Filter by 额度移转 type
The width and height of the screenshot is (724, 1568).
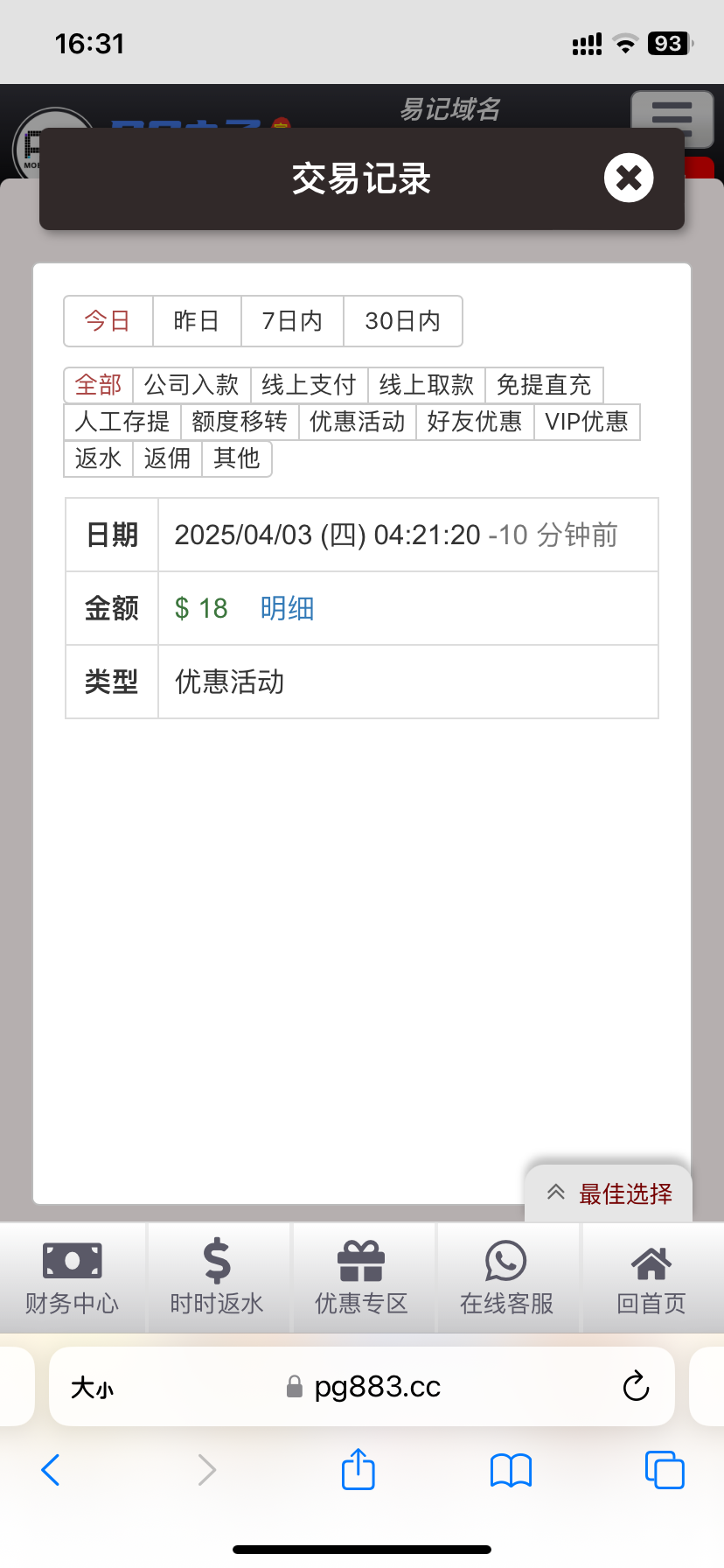240,422
